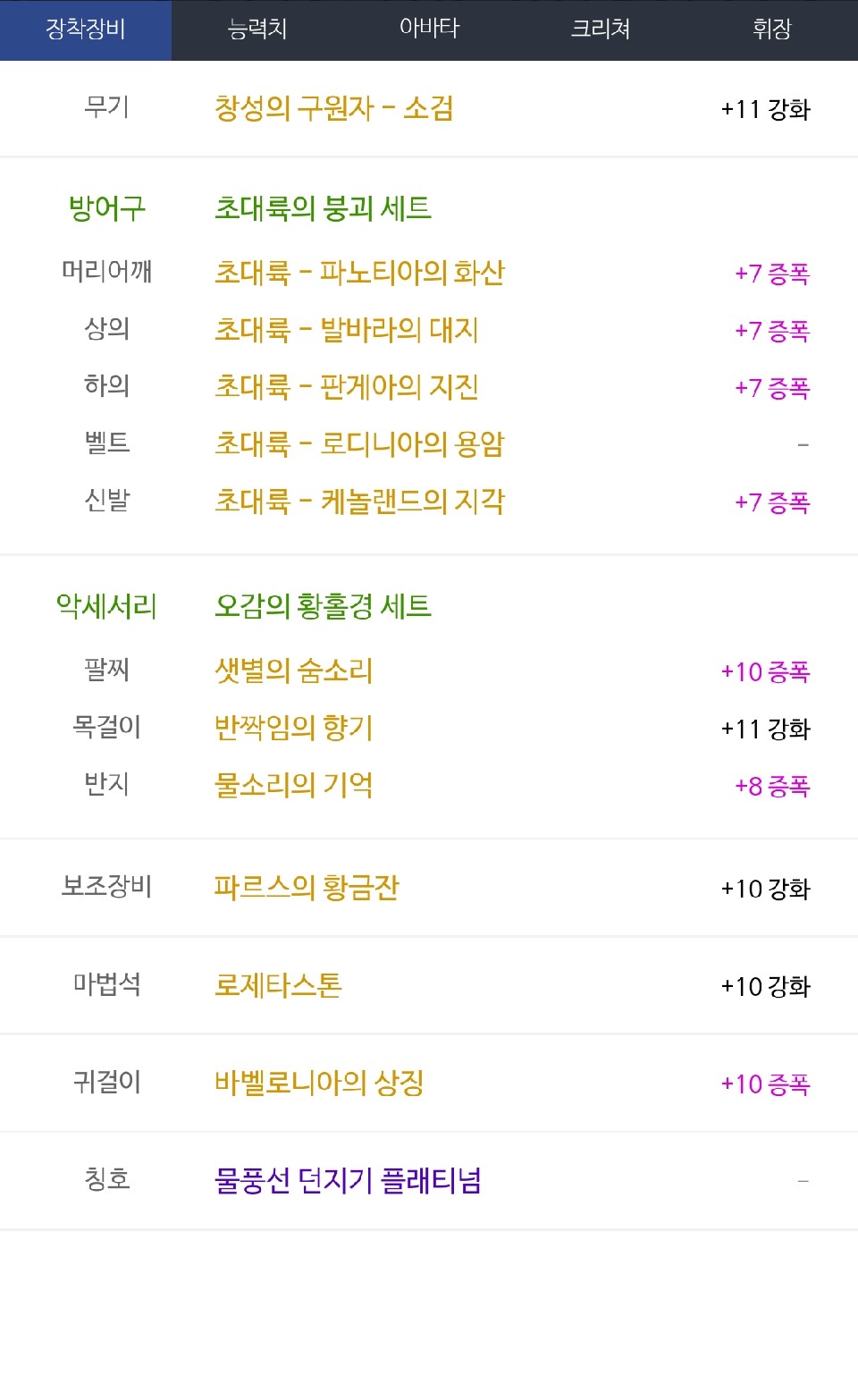Screen dimensions: 858x1400
Task: View title 물풍선 던지기 플래티넘
Action: (348, 1180)
